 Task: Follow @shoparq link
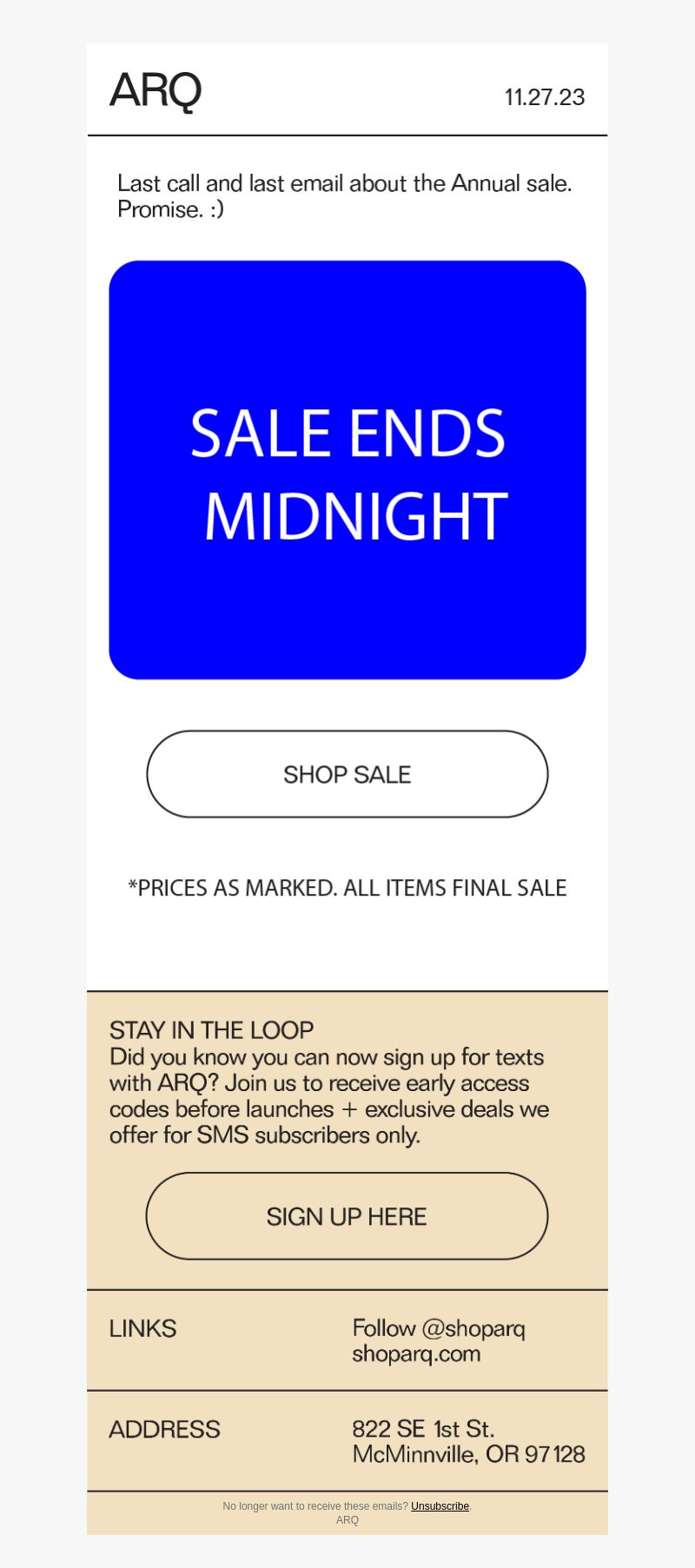[x=439, y=1328]
